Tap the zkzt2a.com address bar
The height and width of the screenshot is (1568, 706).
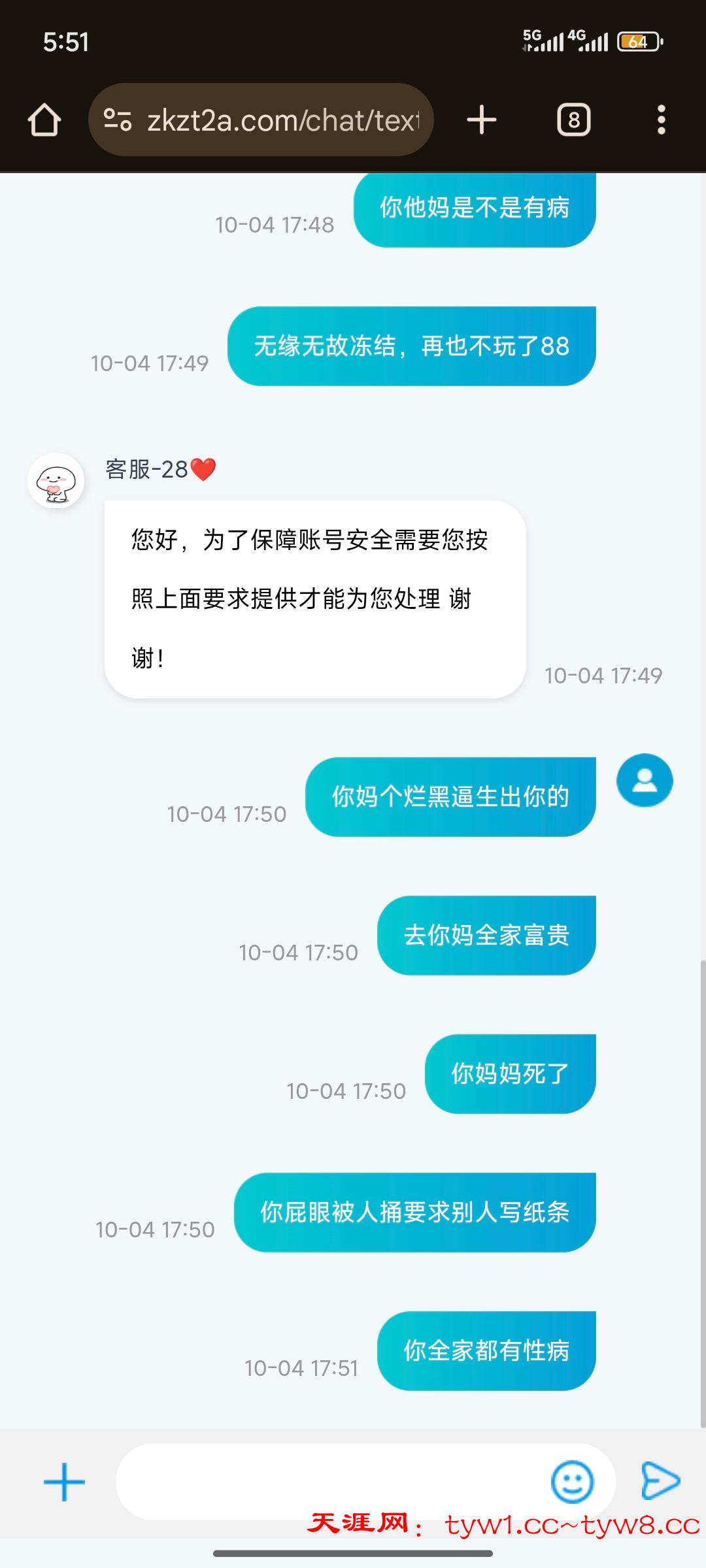pos(282,120)
